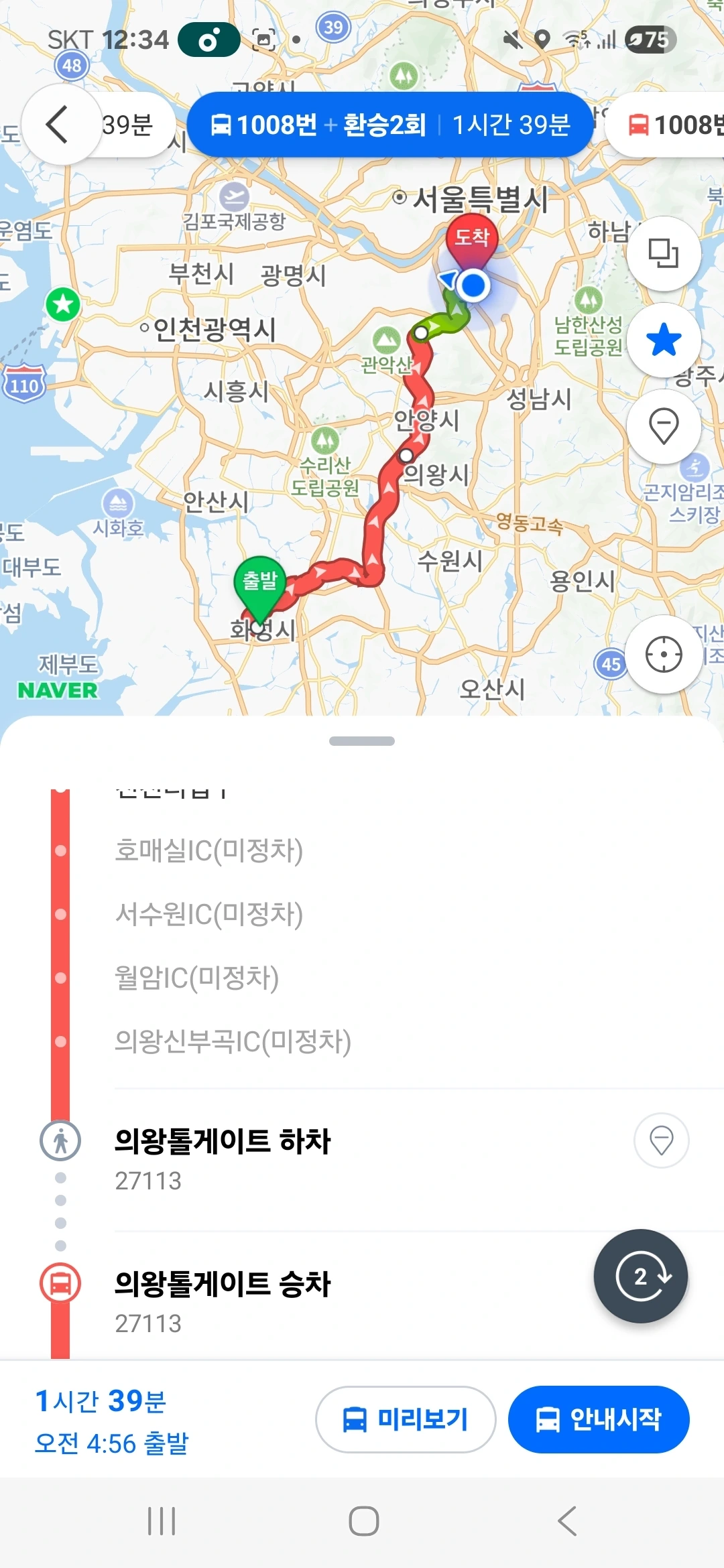The width and height of the screenshot is (724, 1568).
Task: Select the 1008번 환승2회 route chip
Action: point(390,125)
